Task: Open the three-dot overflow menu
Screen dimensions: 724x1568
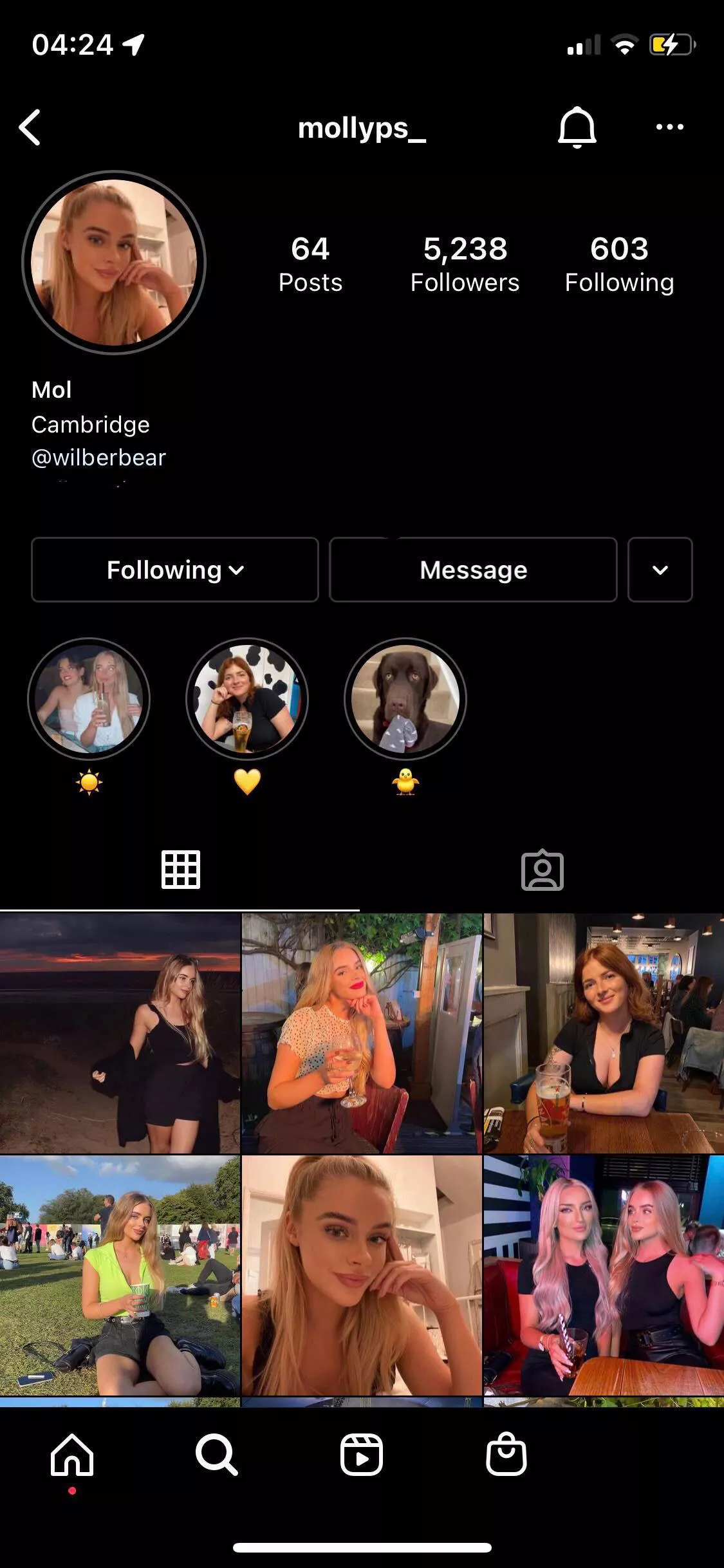Action: [x=669, y=127]
